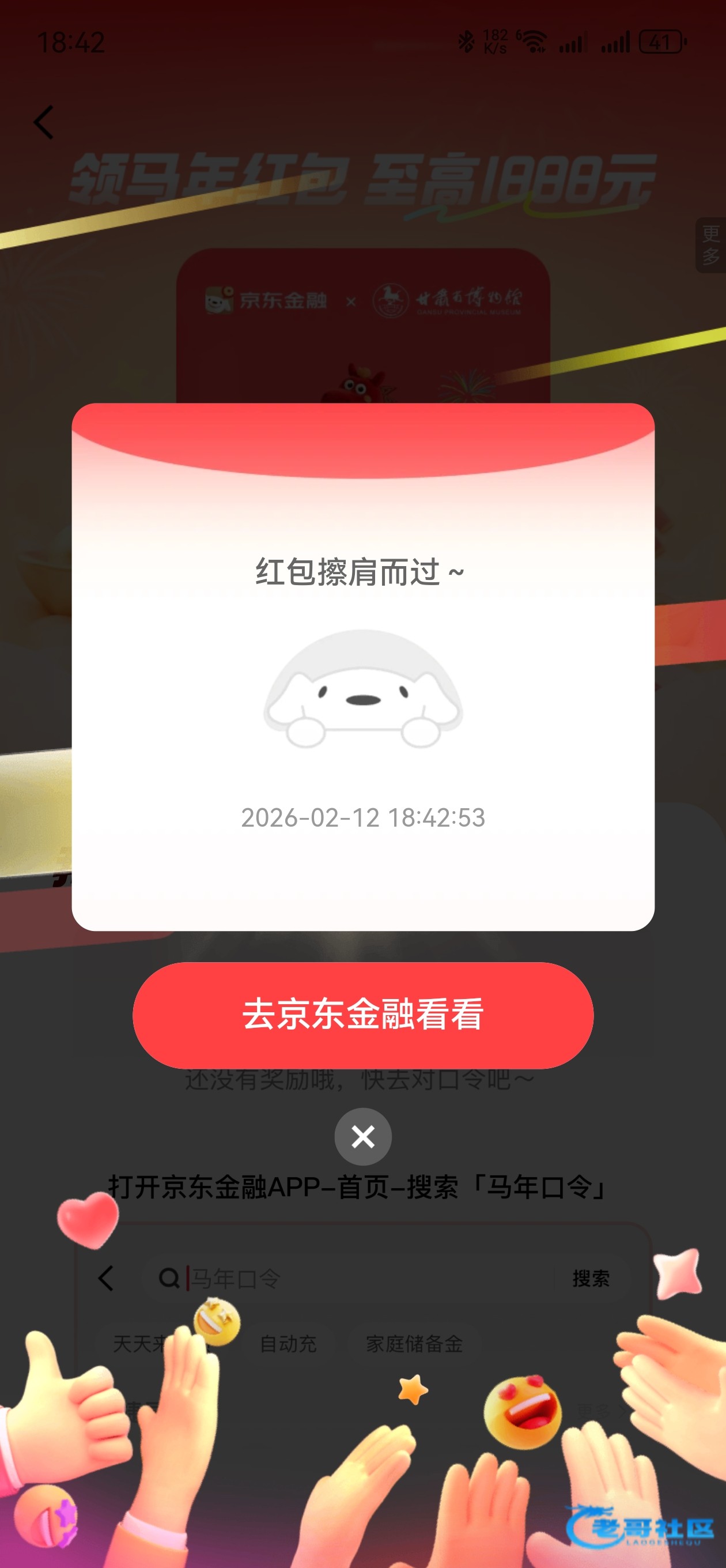726x1568 pixels.
Task: Tap the 去京东金融看看 button
Action: click(x=362, y=1015)
